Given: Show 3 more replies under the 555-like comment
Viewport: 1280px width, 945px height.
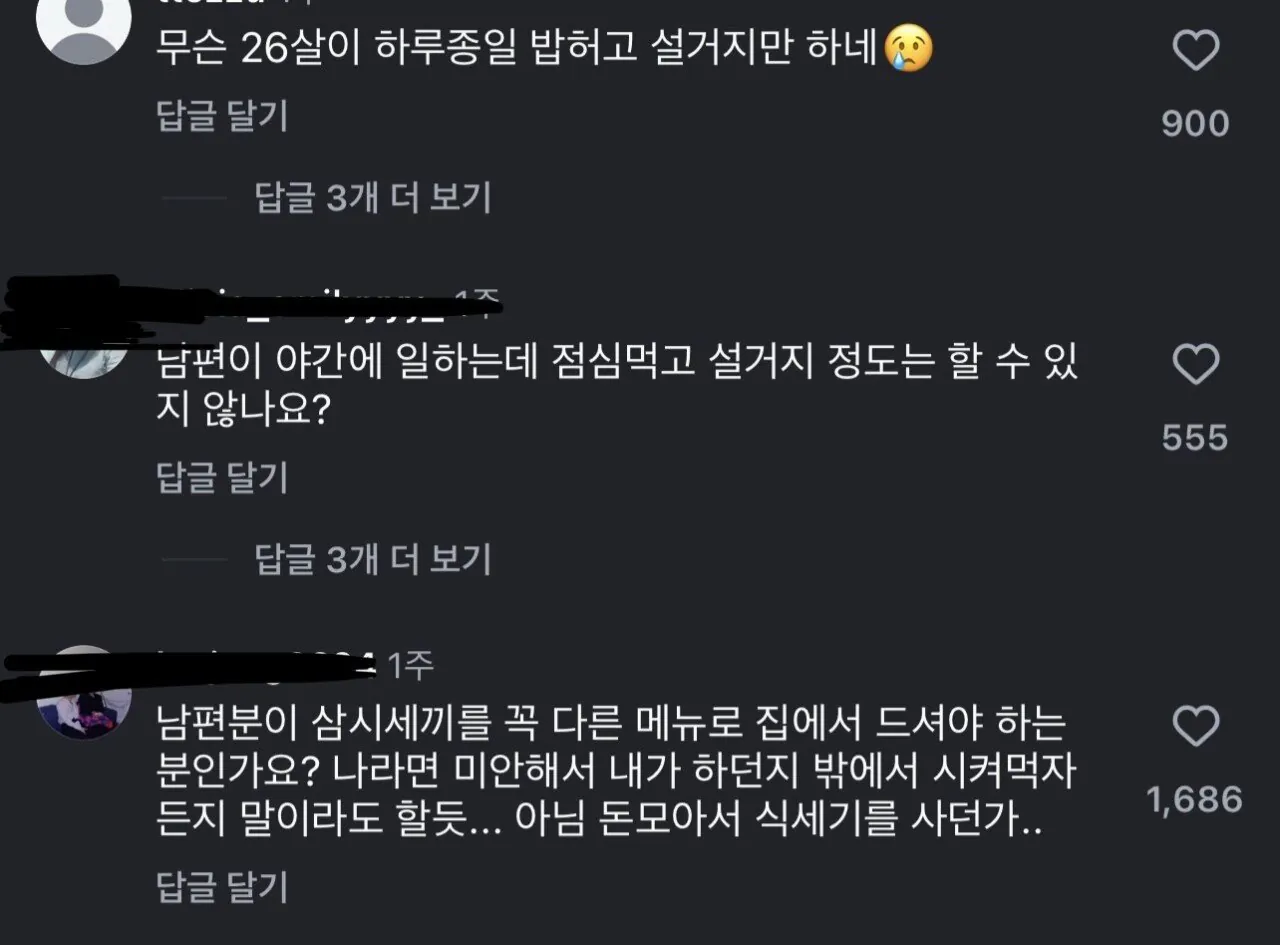Looking at the screenshot, I should pyautogui.click(x=373, y=559).
